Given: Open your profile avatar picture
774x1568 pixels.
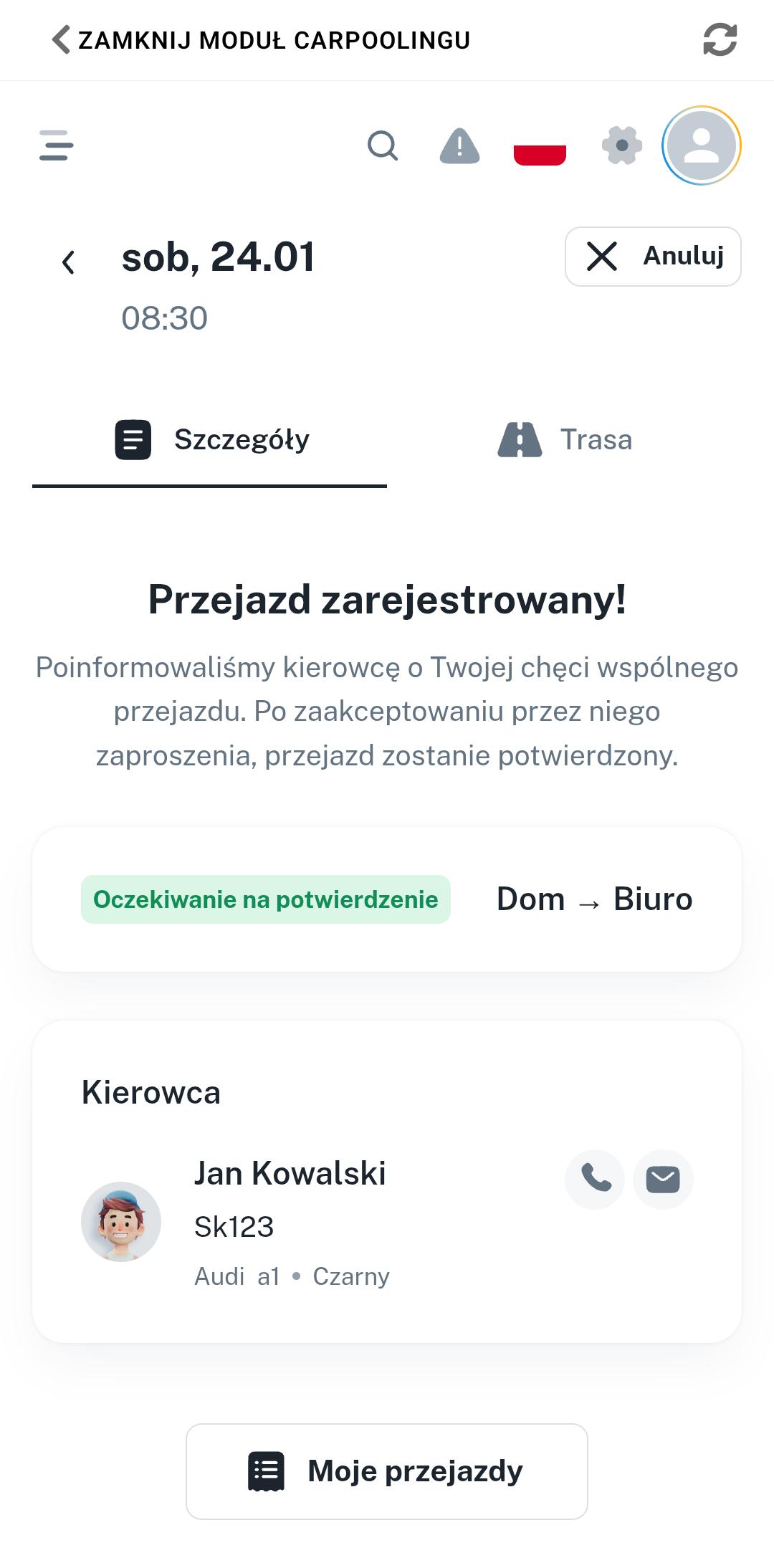Looking at the screenshot, I should pyautogui.click(x=700, y=145).
